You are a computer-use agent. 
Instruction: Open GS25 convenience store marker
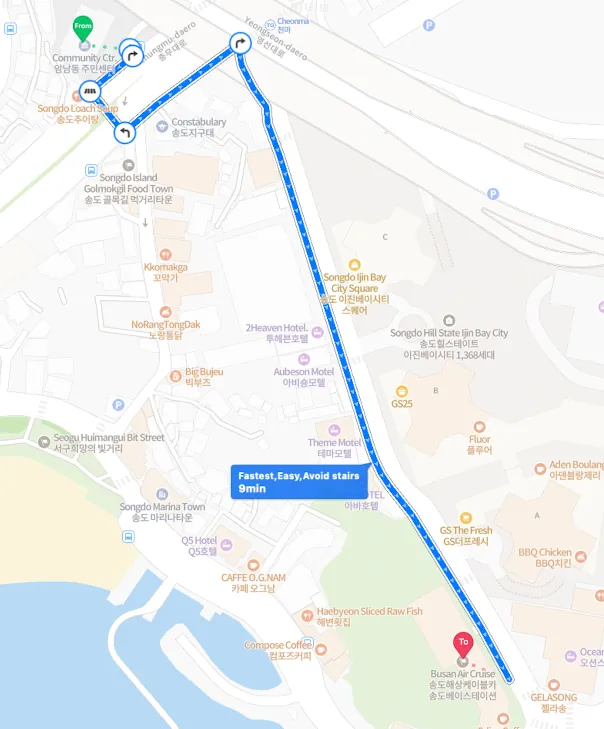[x=401, y=391]
